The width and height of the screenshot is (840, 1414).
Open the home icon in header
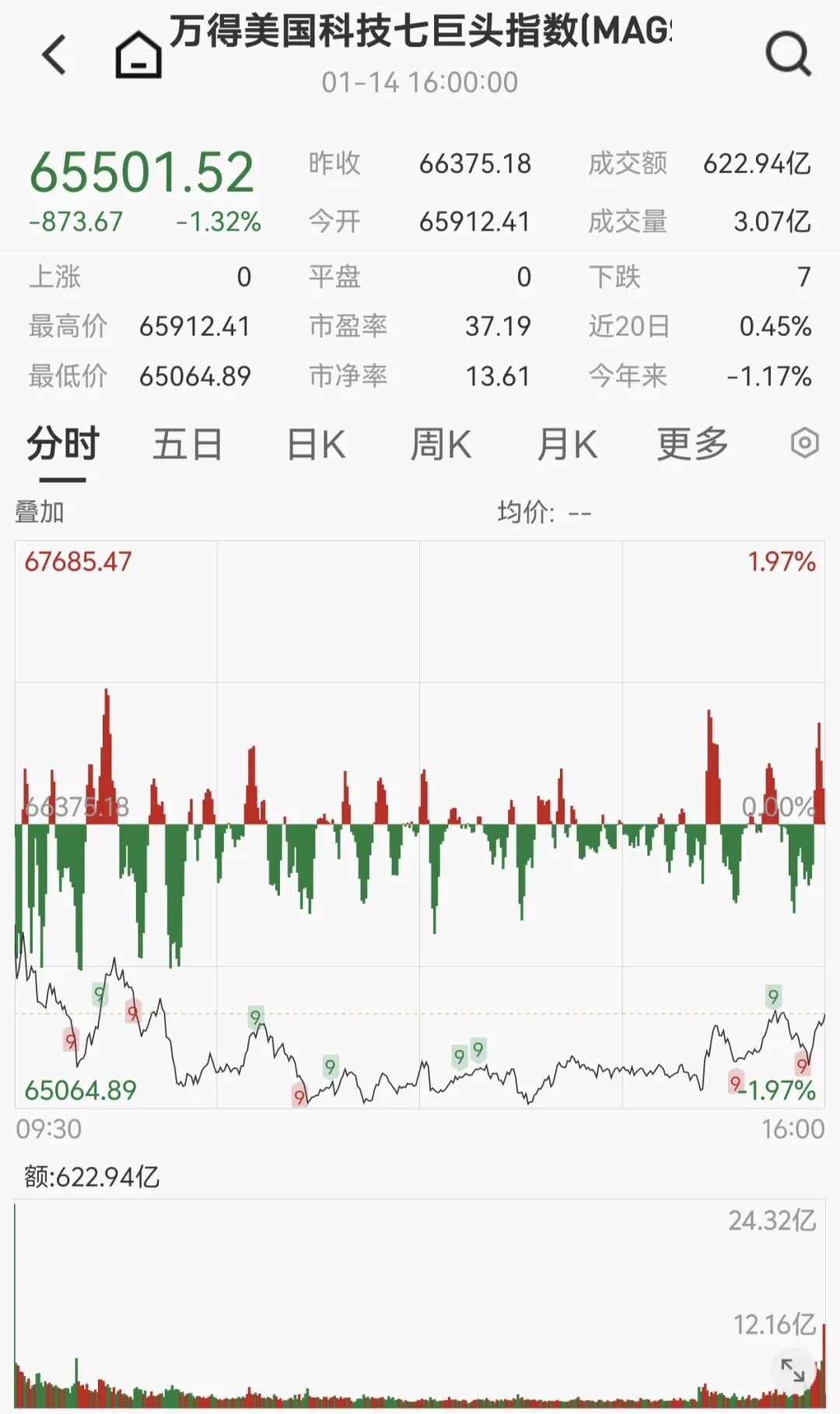(138, 55)
